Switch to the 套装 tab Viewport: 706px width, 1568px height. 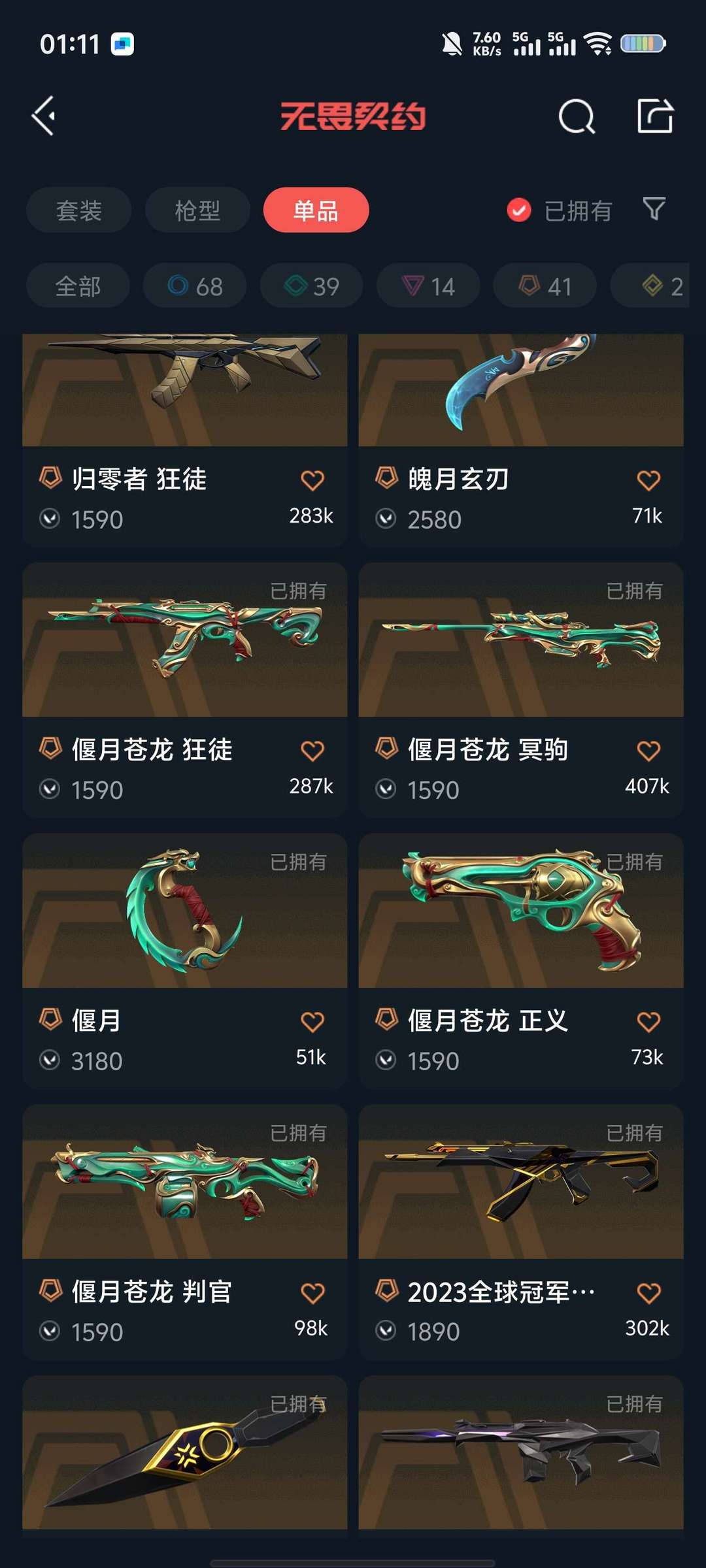[x=79, y=210]
